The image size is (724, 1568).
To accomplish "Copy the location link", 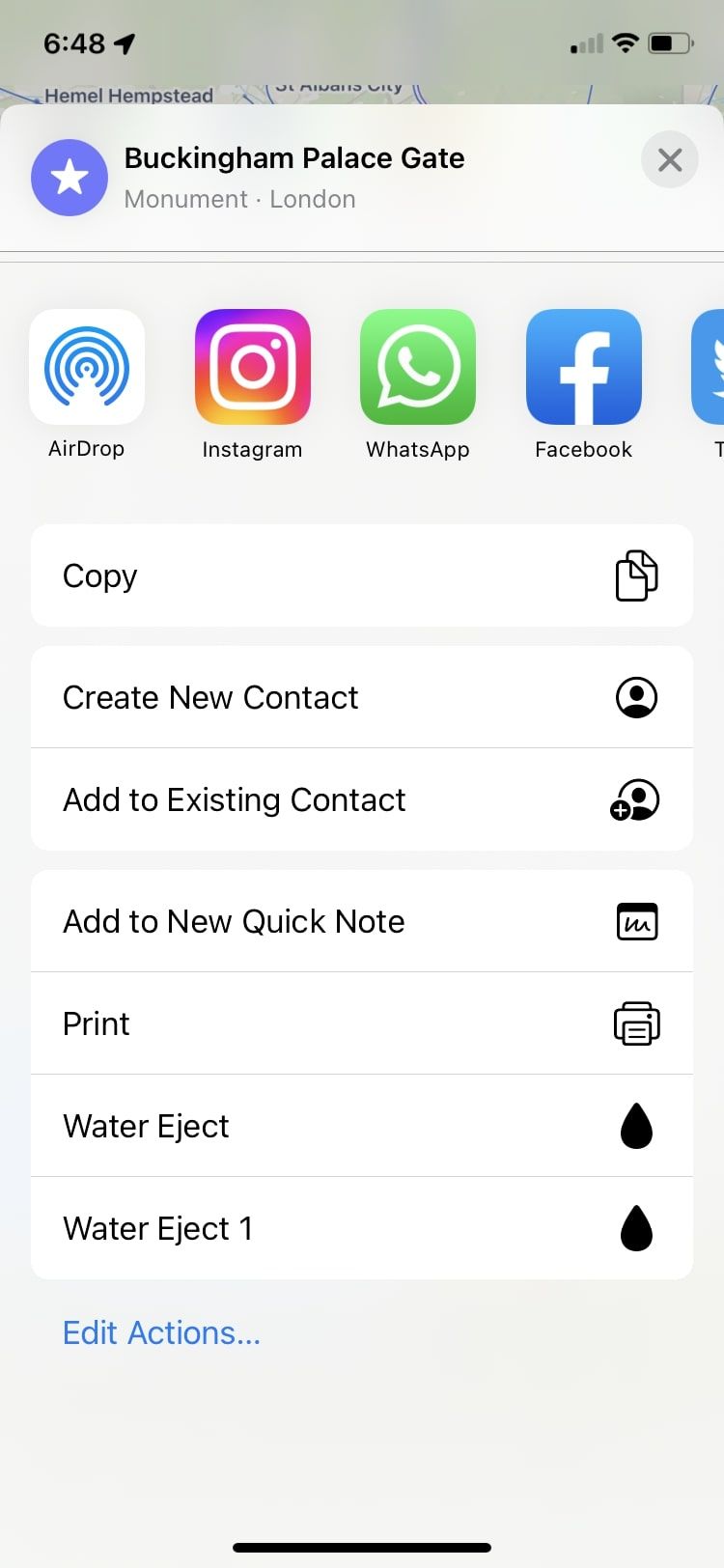I will 362,576.
